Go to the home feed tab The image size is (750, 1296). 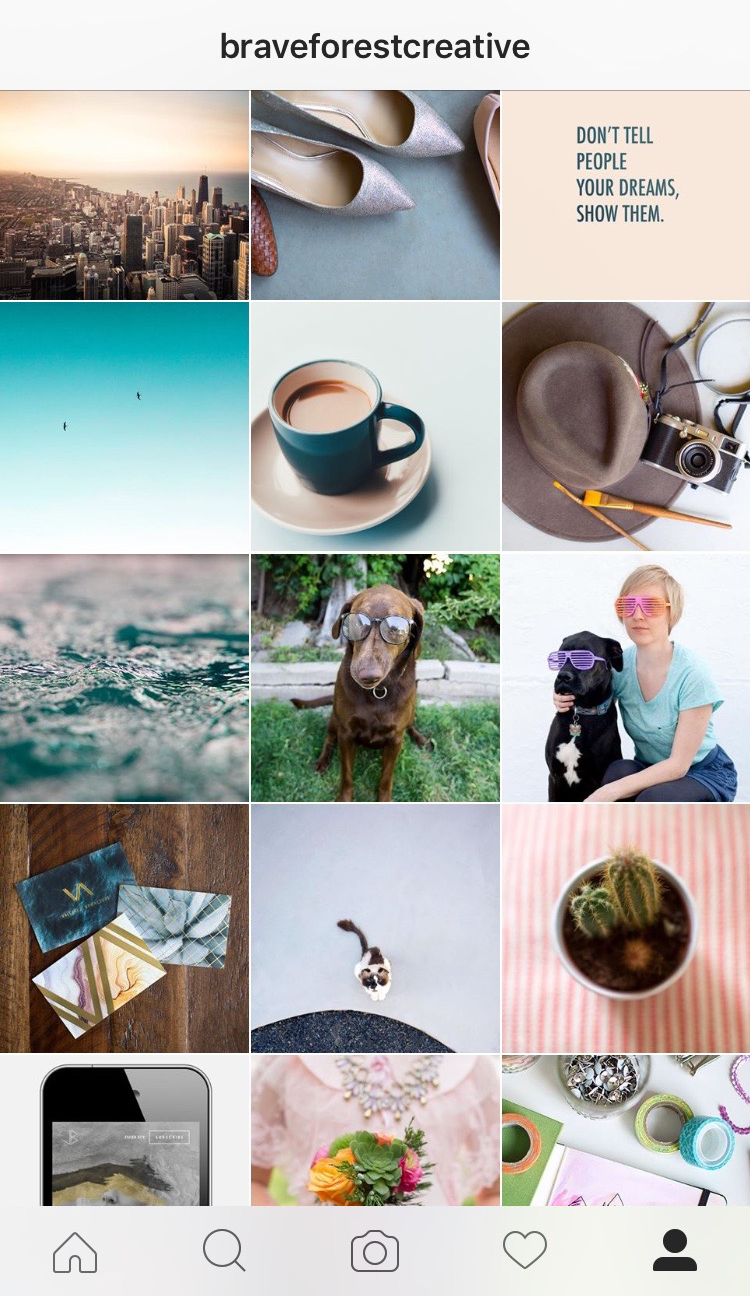tap(75, 1251)
